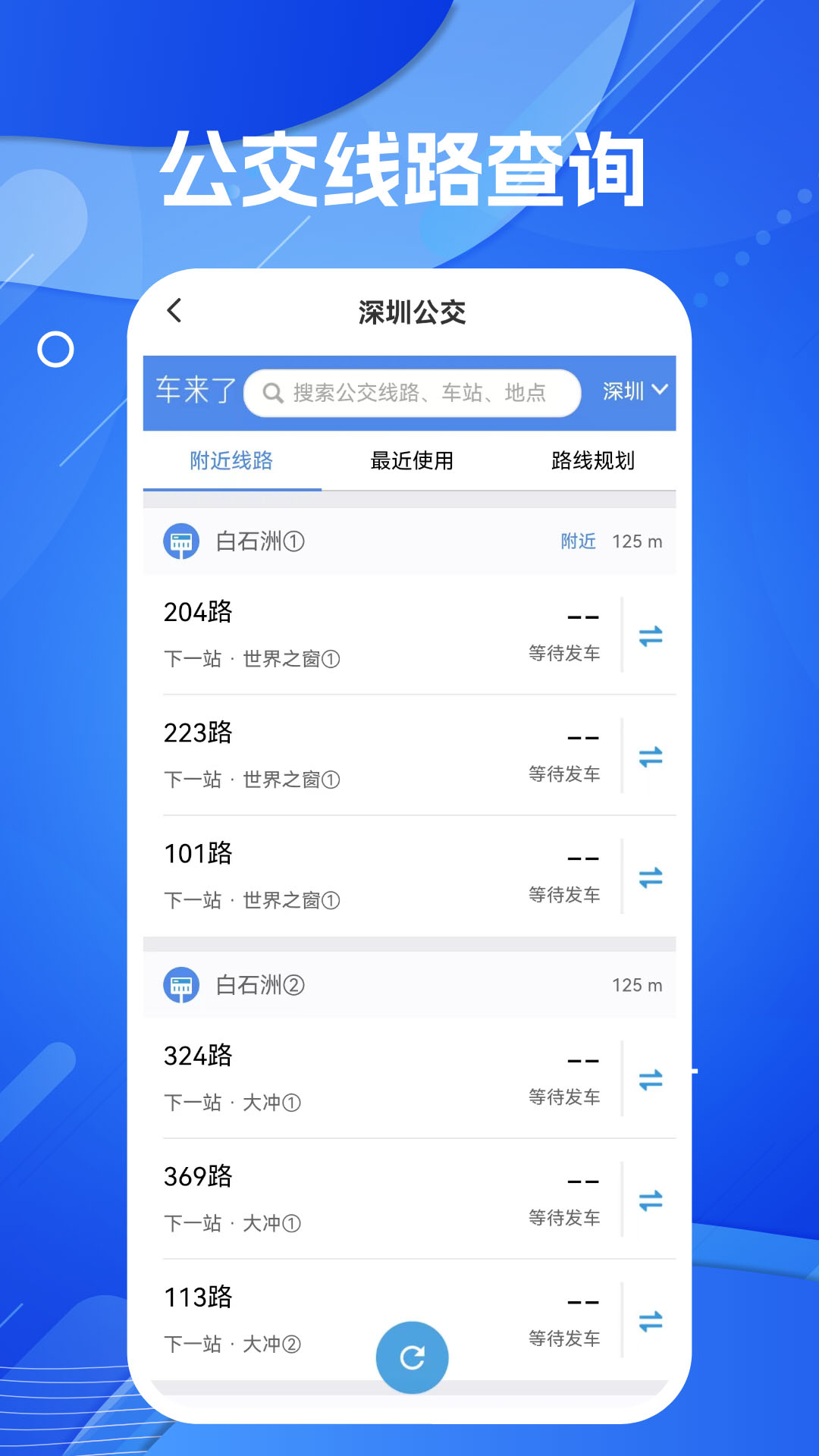Tap the bus station icon beside 白石洲①
This screenshot has width=819, height=1456.
[x=182, y=541]
